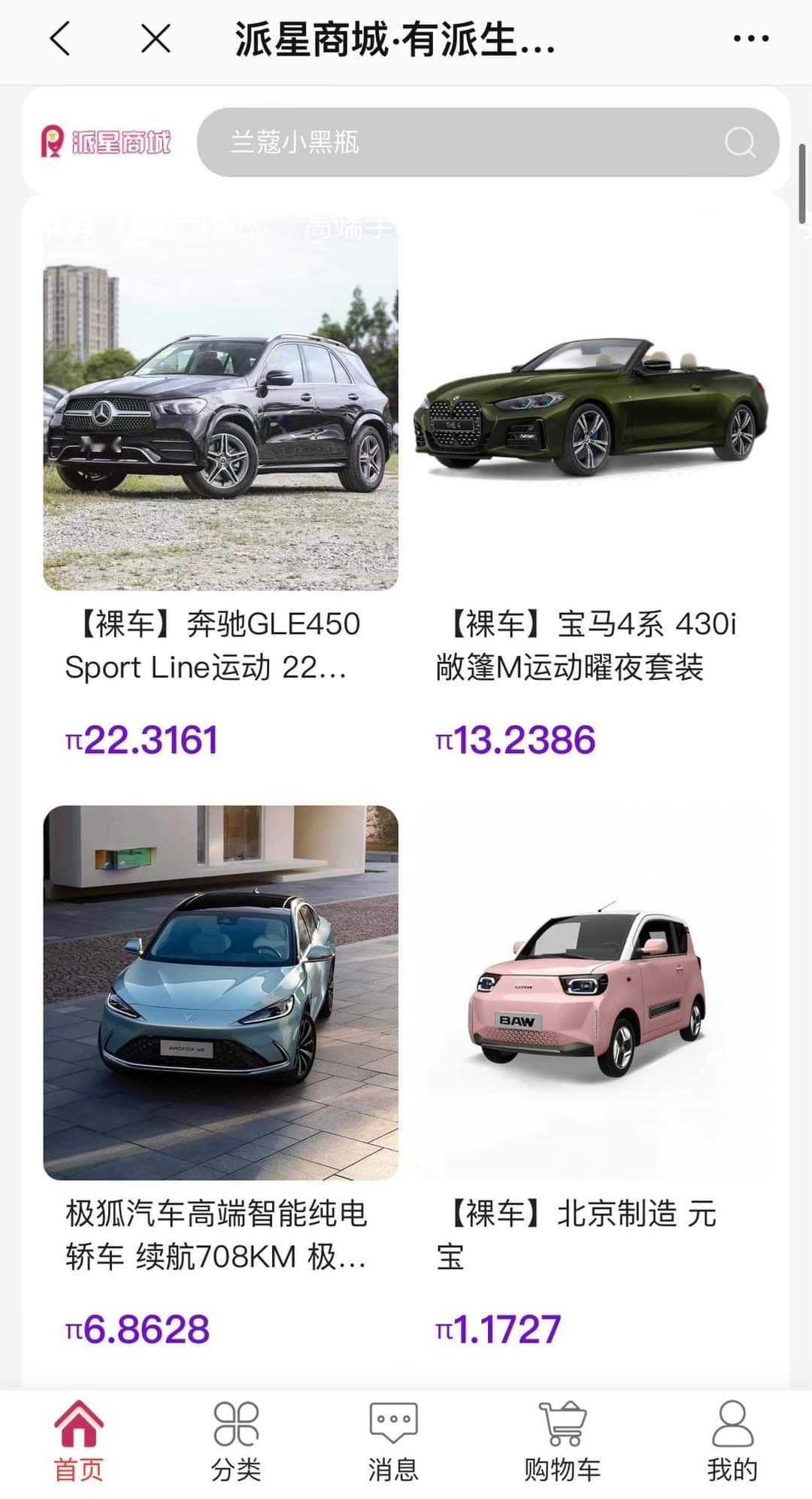Switch to the 分类 categories tab
This screenshot has width=812, height=1499.
pyautogui.click(x=236, y=1440)
